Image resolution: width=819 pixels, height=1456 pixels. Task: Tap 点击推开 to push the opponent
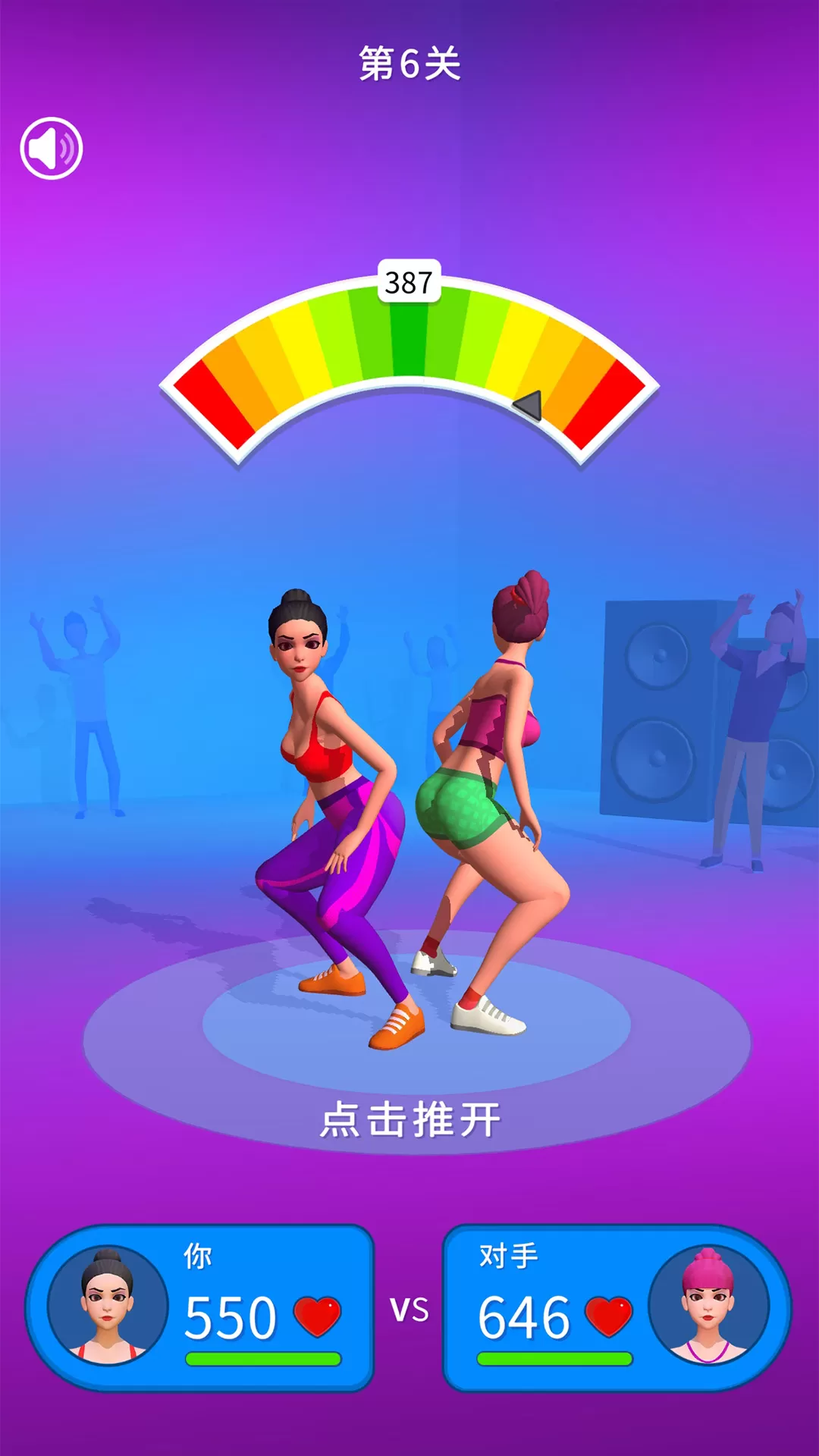pyautogui.click(x=409, y=1120)
